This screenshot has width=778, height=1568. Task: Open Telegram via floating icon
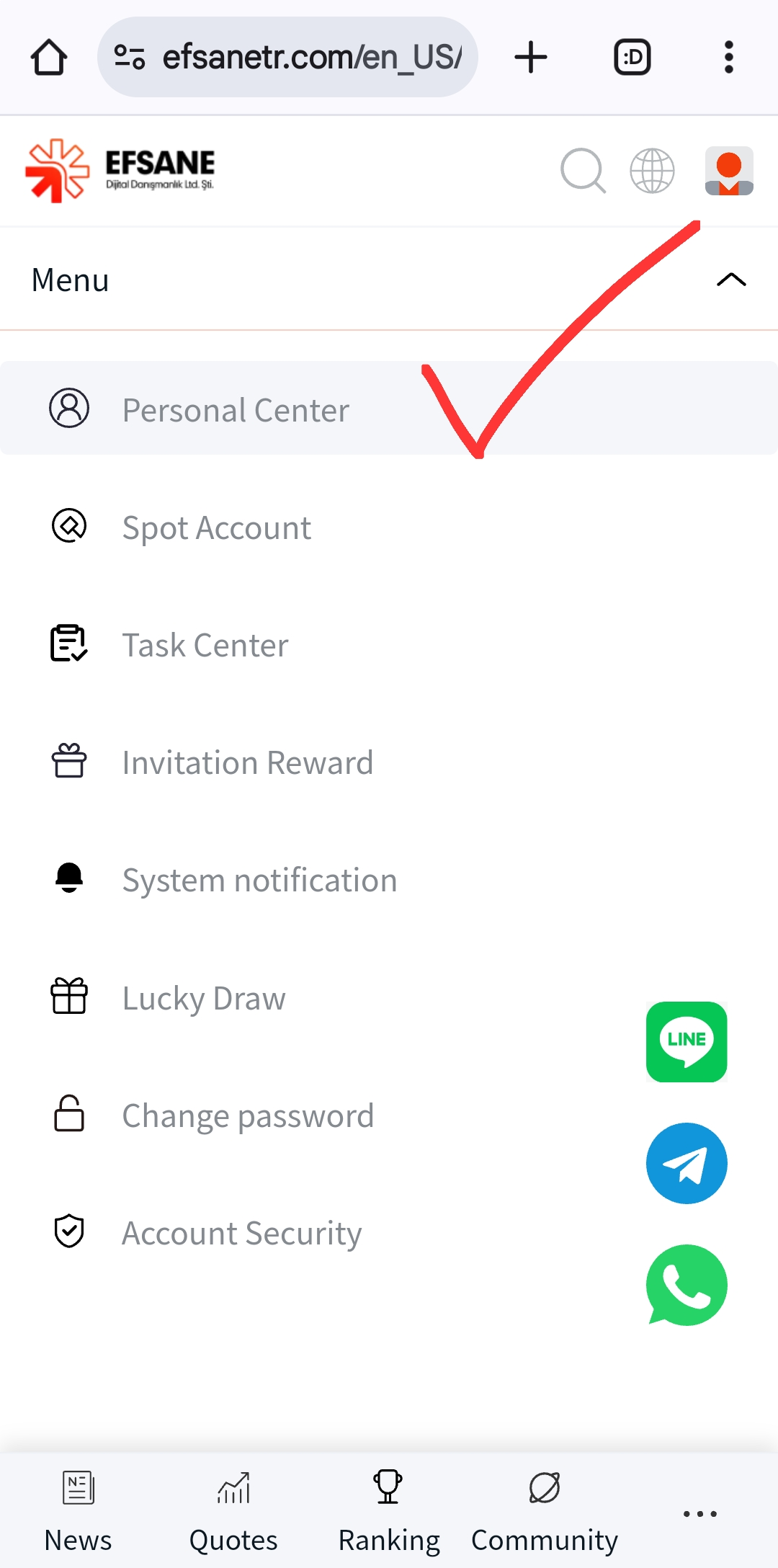coord(686,1163)
